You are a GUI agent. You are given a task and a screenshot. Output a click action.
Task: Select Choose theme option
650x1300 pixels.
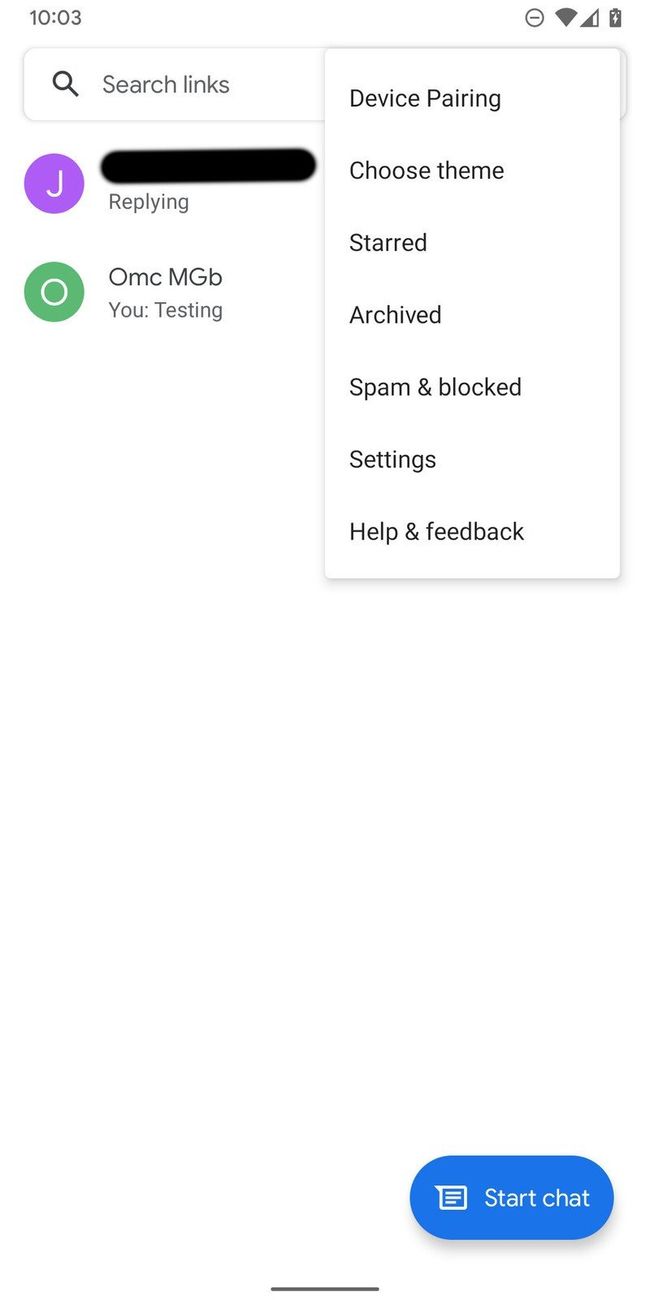tap(427, 171)
